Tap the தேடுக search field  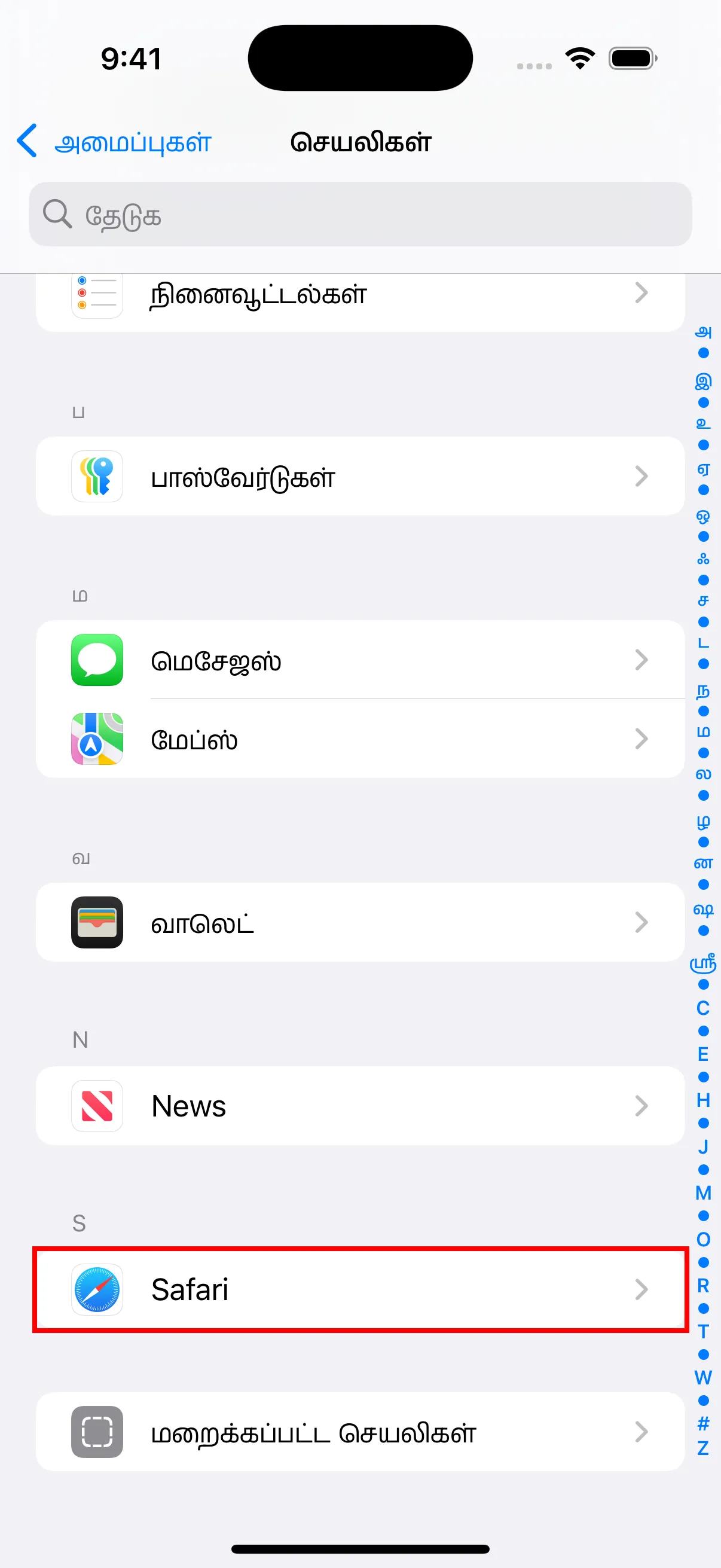(x=360, y=214)
